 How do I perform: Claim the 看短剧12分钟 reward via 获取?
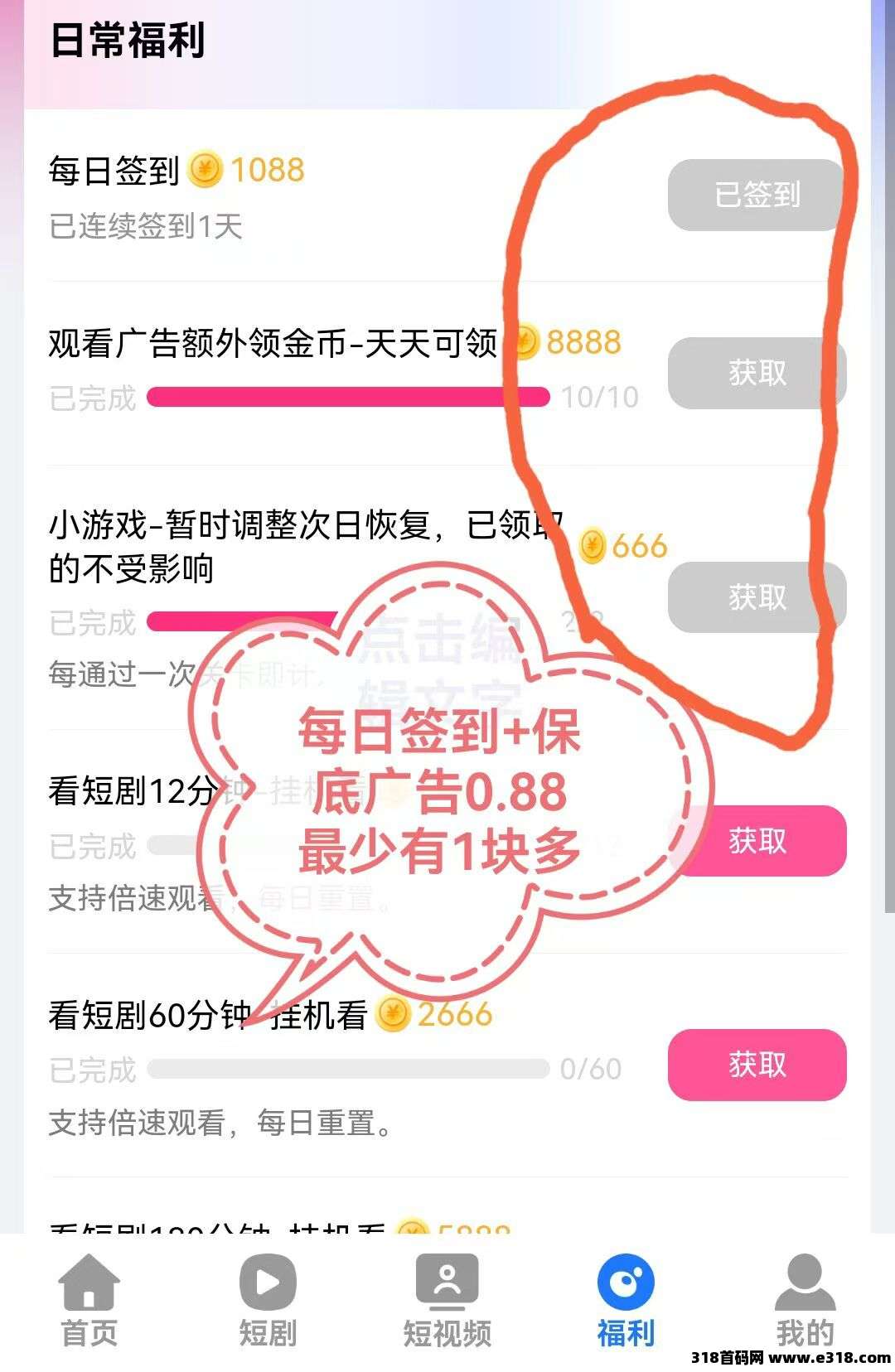pos(771,841)
